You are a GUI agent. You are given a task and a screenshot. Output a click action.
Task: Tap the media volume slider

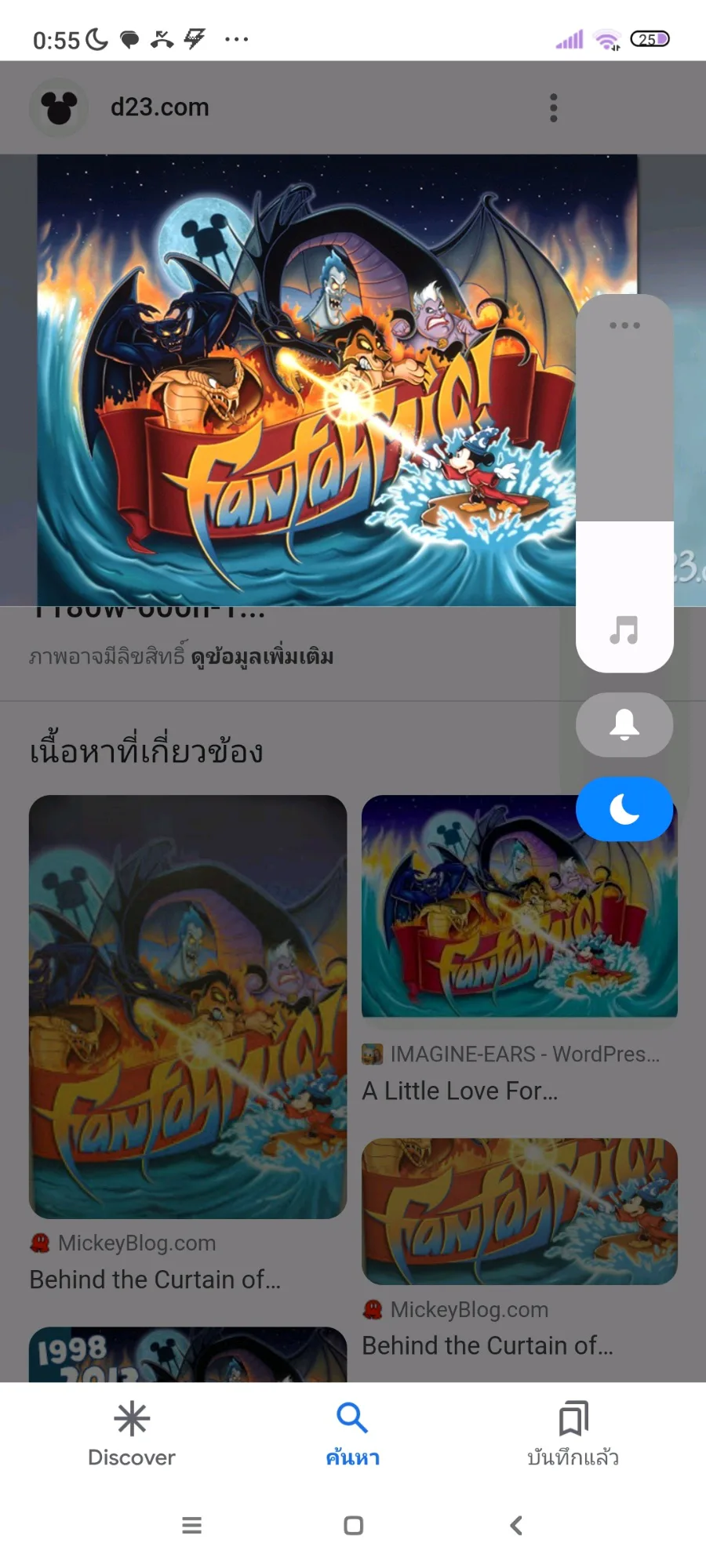[x=624, y=483]
